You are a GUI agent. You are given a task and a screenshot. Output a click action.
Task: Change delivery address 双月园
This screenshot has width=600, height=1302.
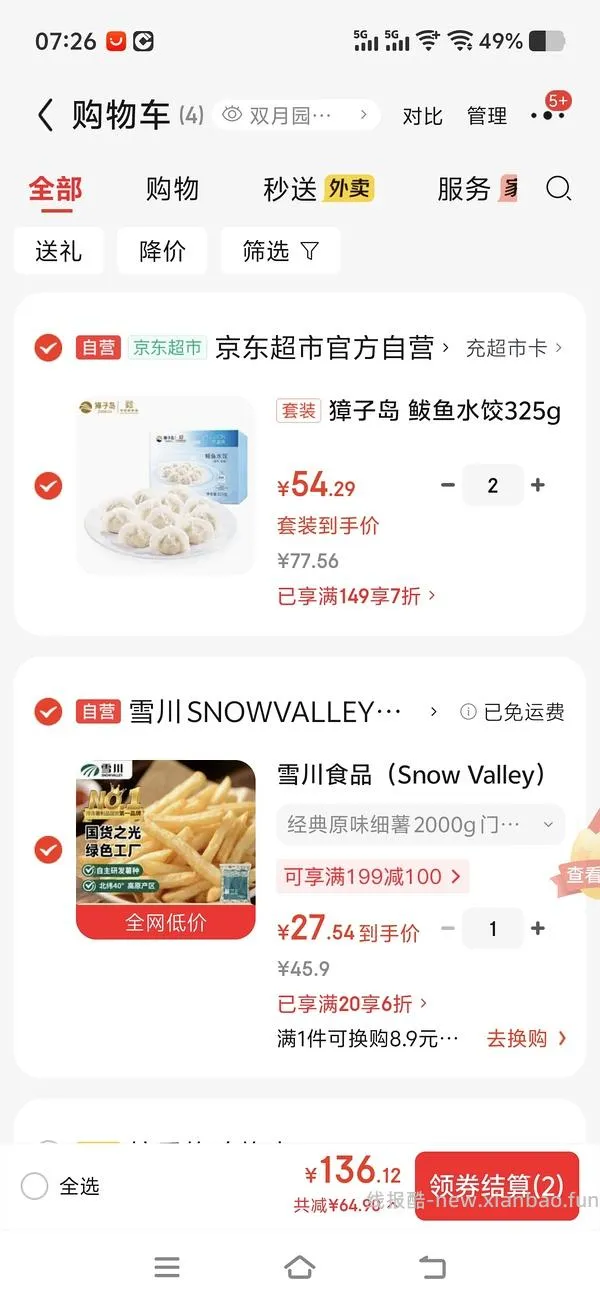coord(298,115)
